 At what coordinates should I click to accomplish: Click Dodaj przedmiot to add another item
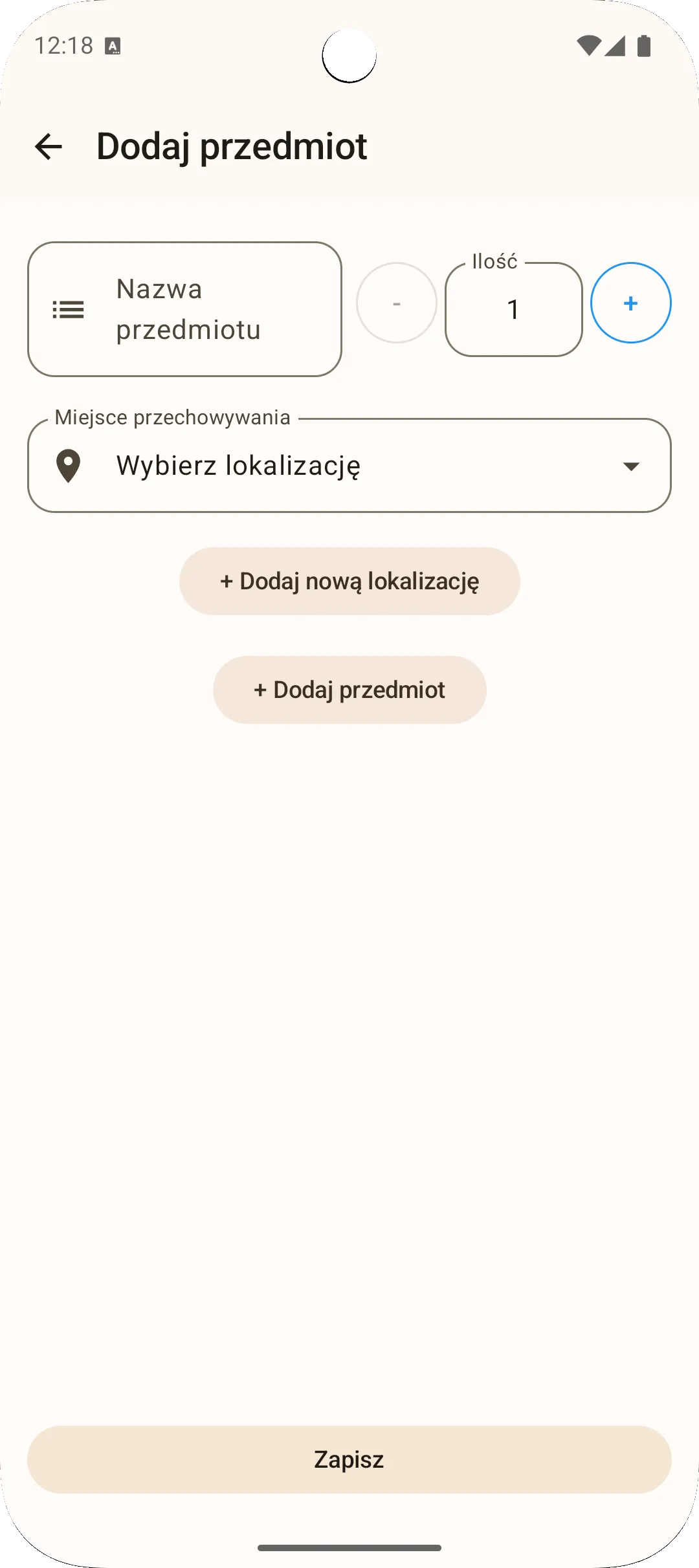coord(349,689)
